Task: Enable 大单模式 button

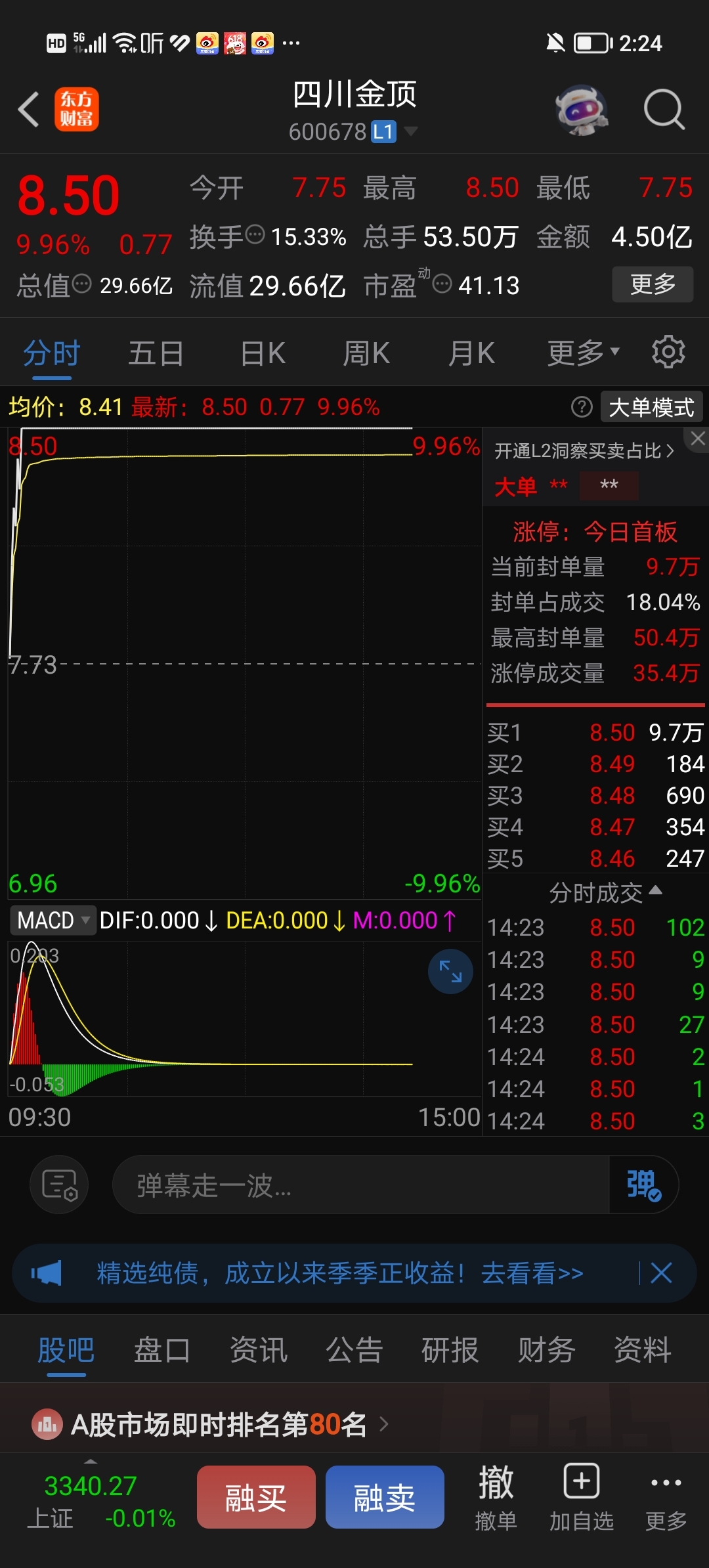Action: pos(651,407)
